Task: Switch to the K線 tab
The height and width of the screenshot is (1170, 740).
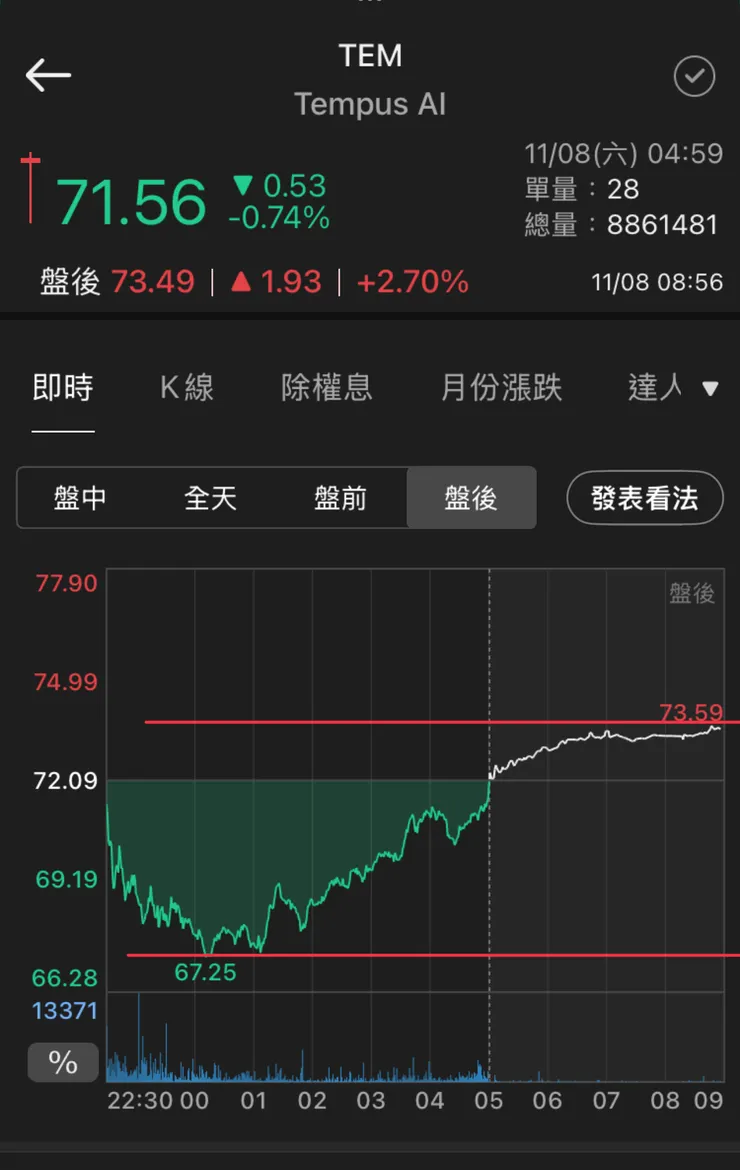Action: tap(187, 388)
